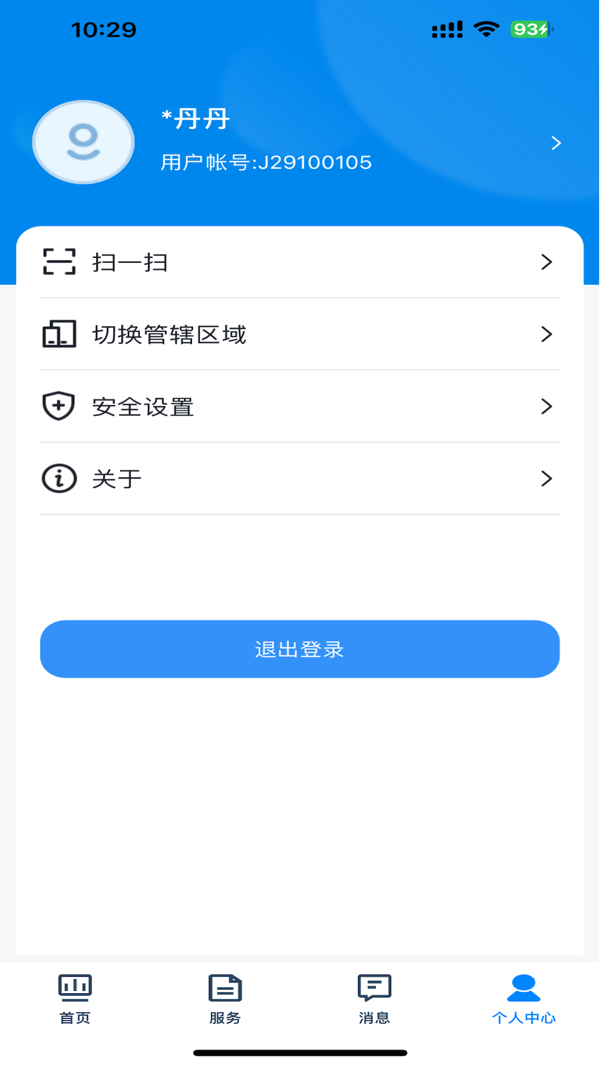600x1067 pixels.
Task: Switch to the 消息 messages tab
Action: [374, 999]
